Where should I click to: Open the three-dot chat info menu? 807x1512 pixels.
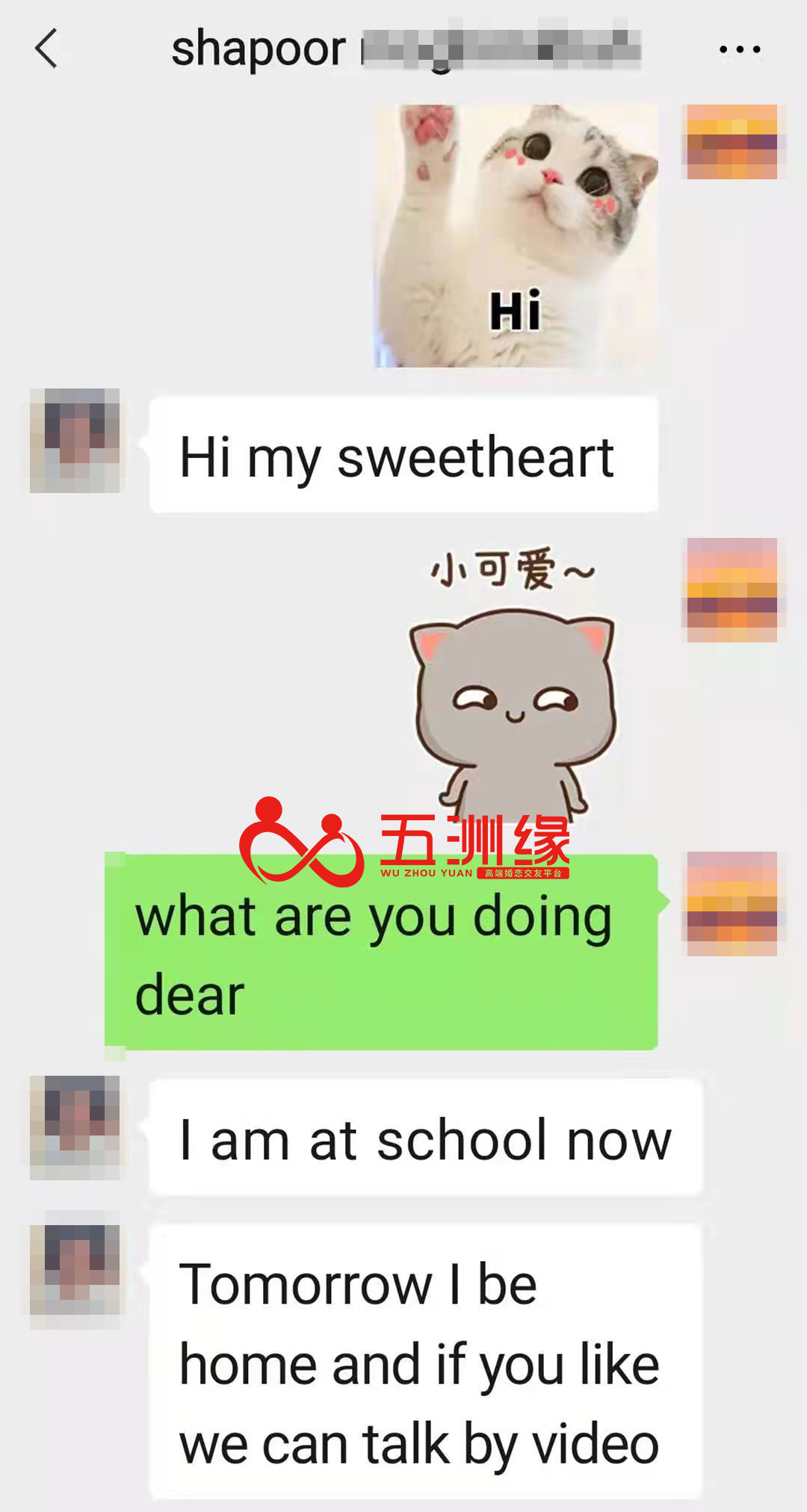click(739, 49)
